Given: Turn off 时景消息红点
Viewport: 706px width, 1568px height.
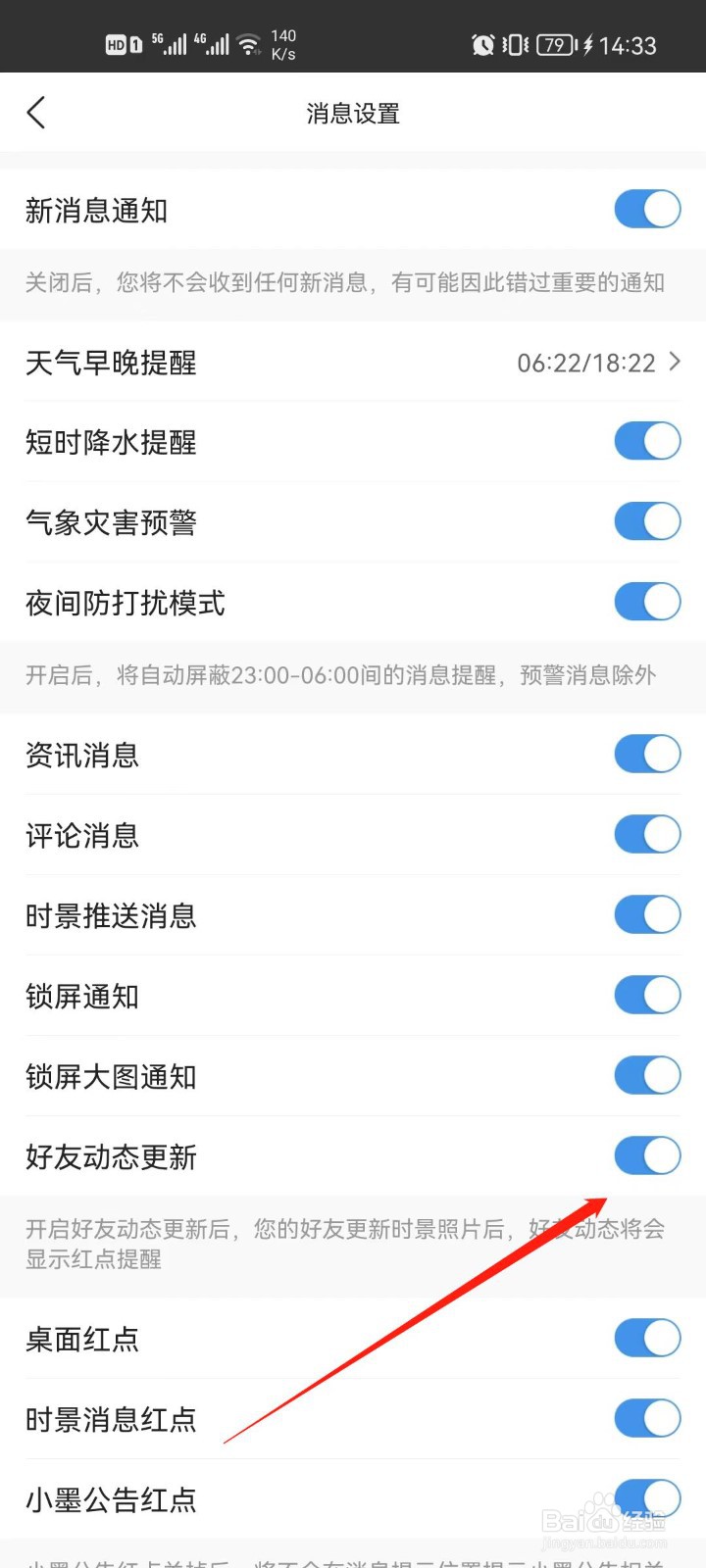Looking at the screenshot, I should 646,1418.
